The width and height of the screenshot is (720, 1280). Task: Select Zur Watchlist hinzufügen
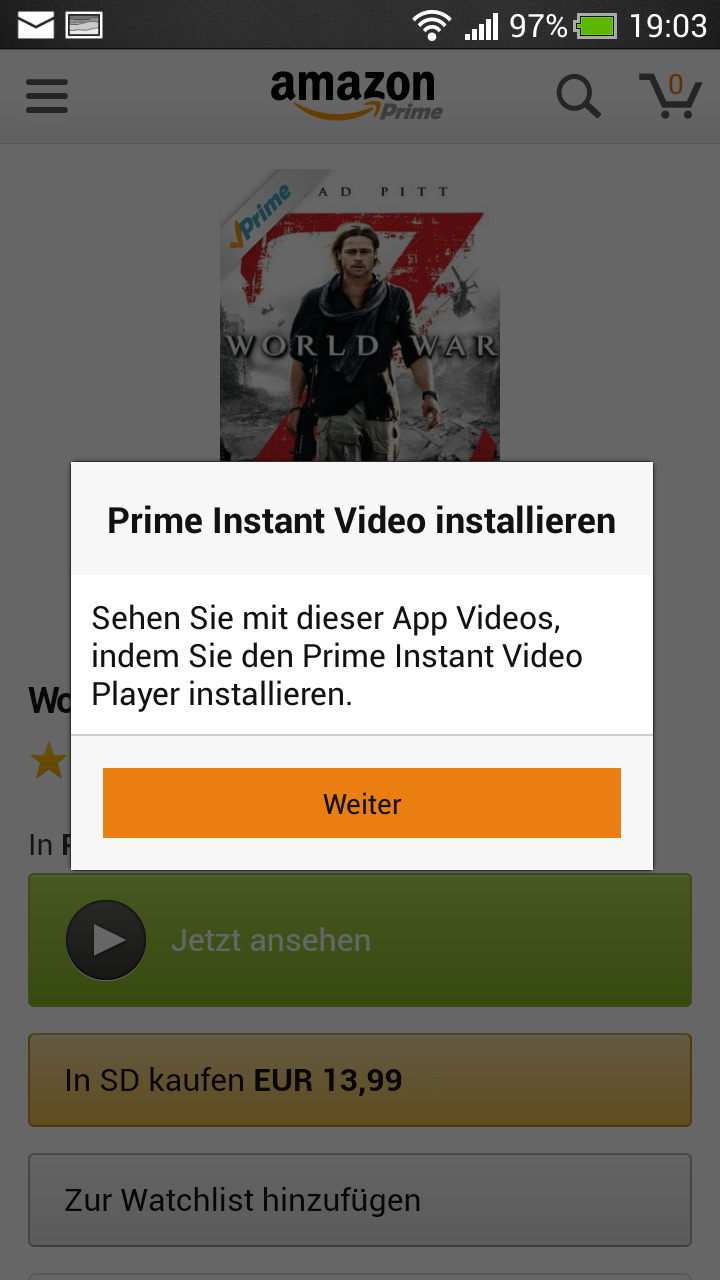pos(360,1200)
